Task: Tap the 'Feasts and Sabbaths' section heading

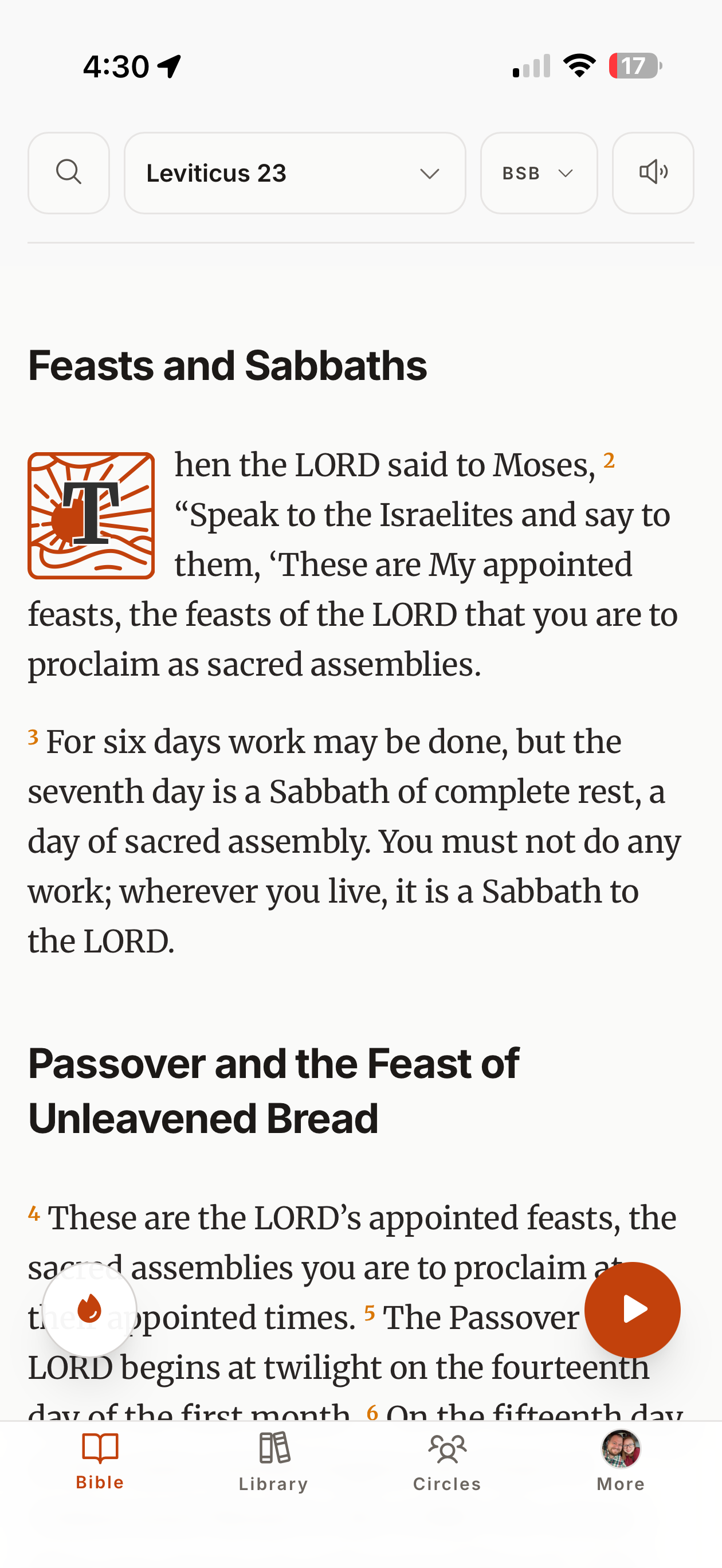Action: click(x=227, y=364)
